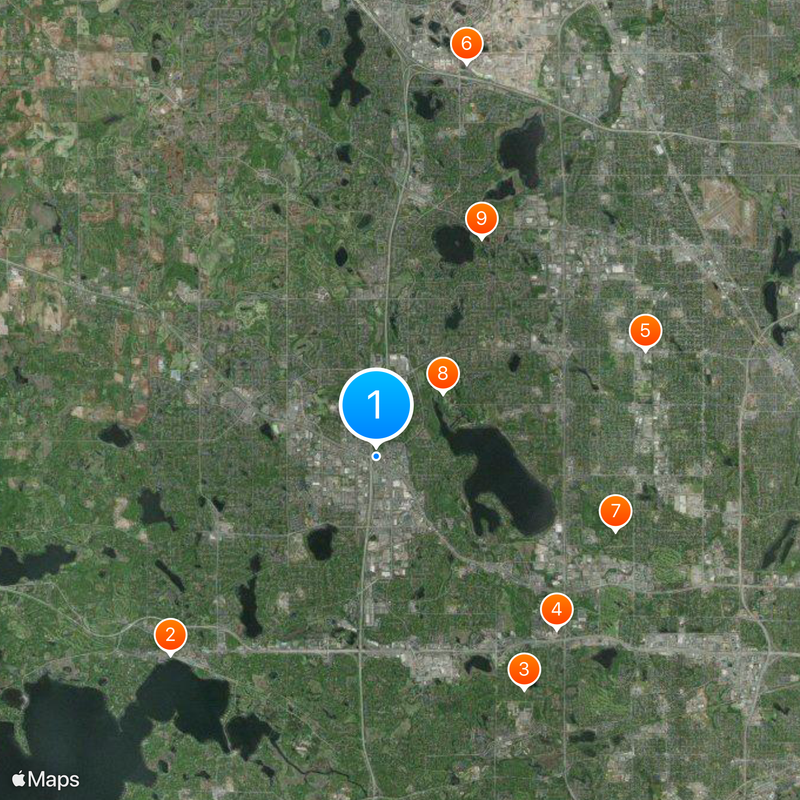This screenshot has height=800, width=800.
Task: Tap map pin number 2
Action: pyautogui.click(x=171, y=634)
